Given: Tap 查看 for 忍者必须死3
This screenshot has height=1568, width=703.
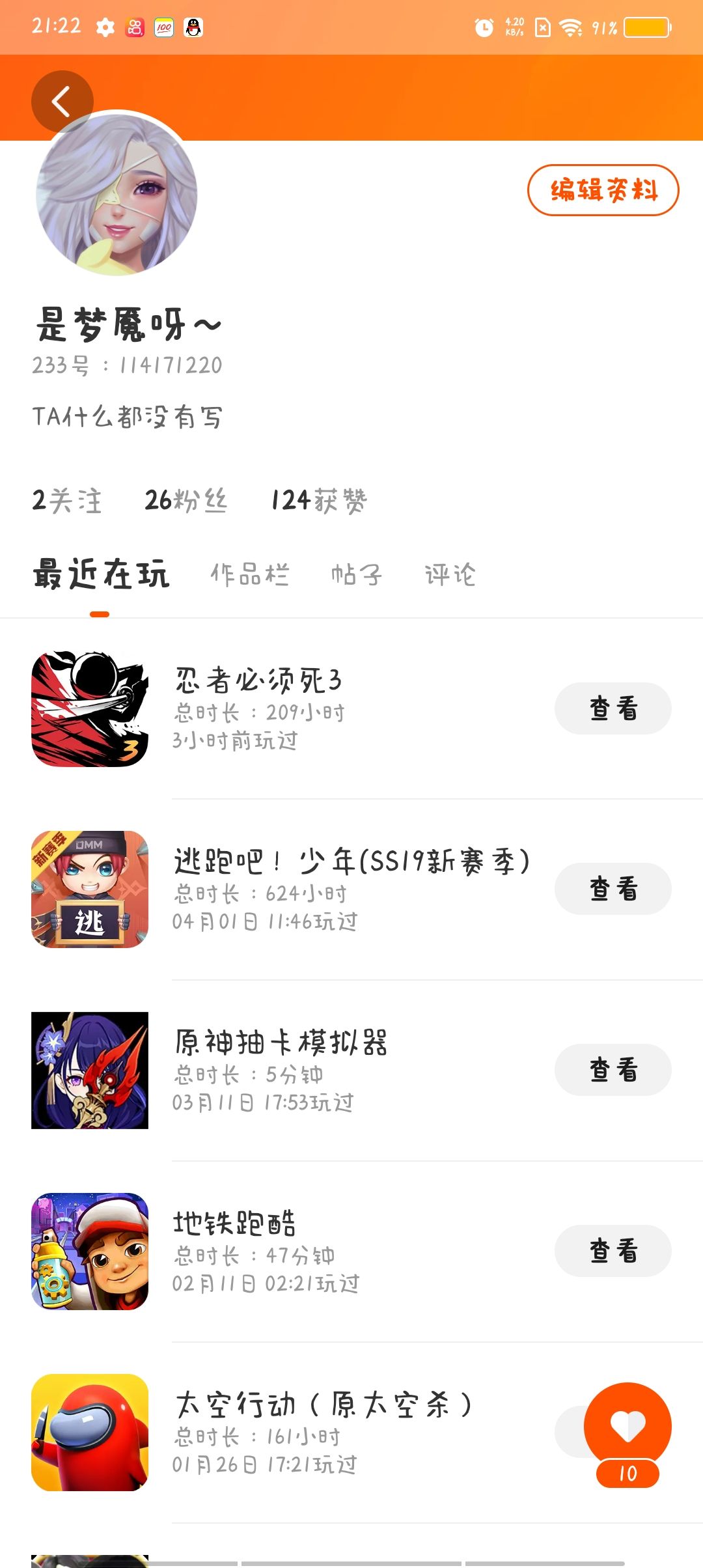Looking at the screenshot, I should coord(613,708).
